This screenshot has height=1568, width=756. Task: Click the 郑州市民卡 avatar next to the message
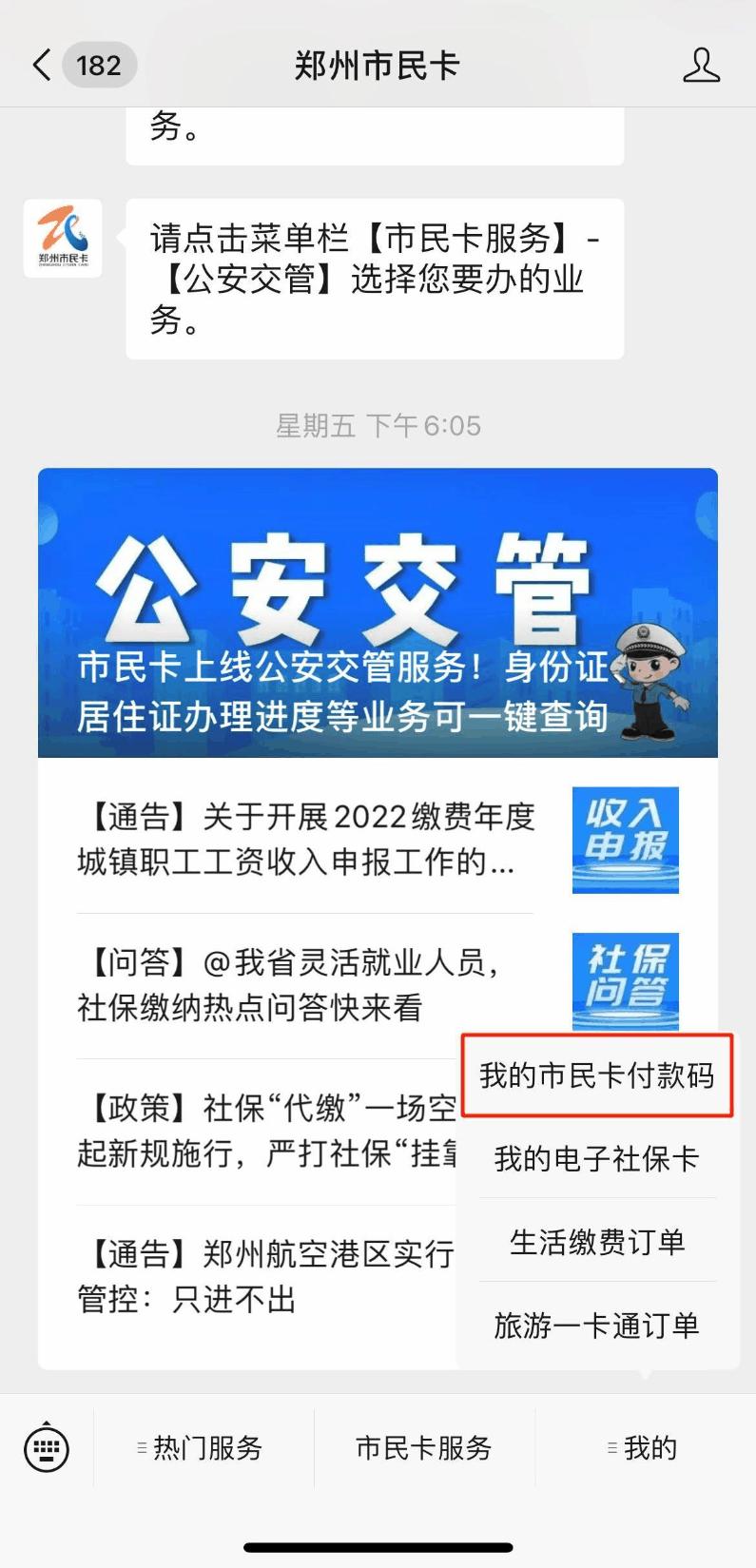coord(62,239)
